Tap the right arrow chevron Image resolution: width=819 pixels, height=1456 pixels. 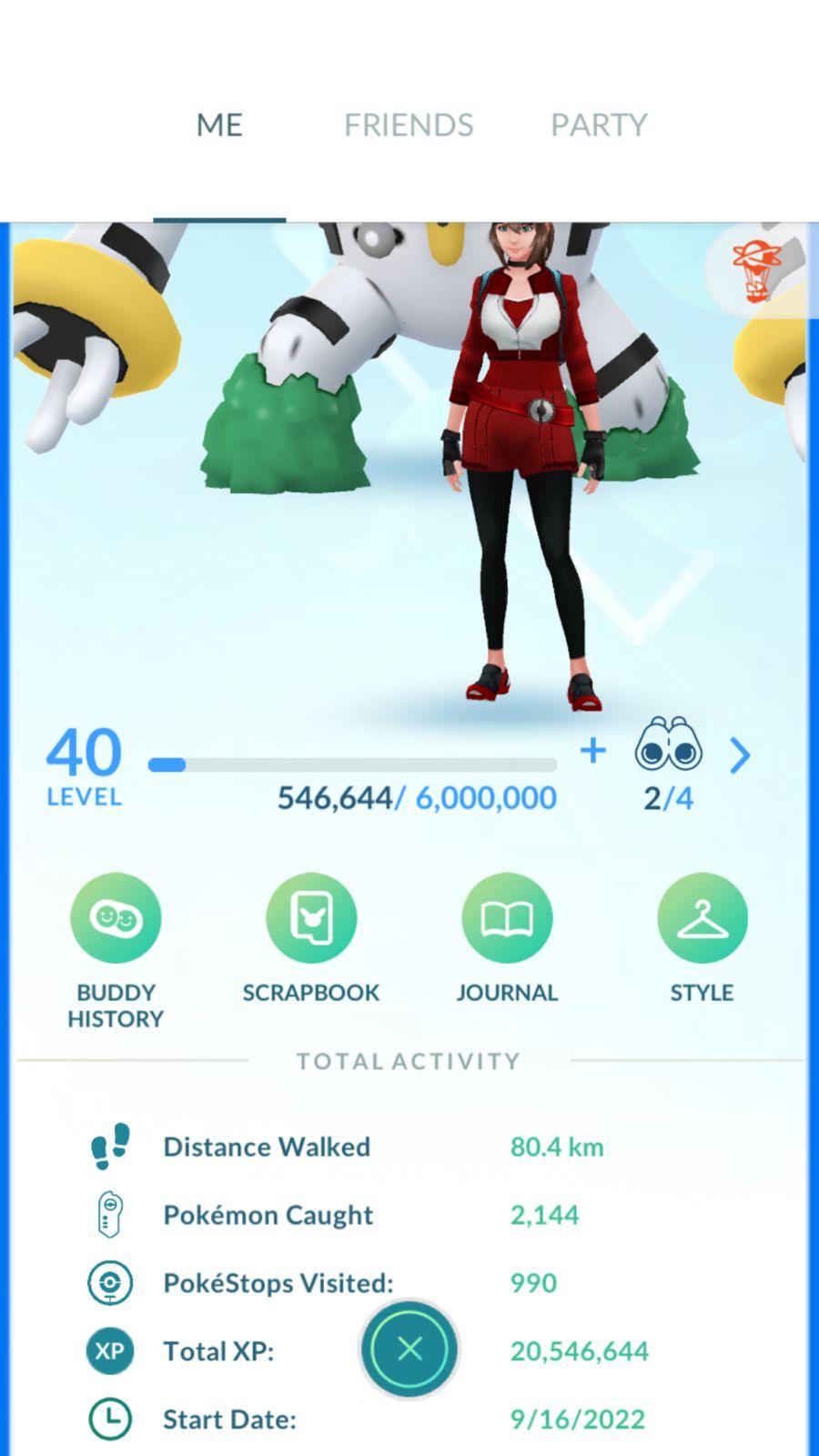[x=741, y=755]
